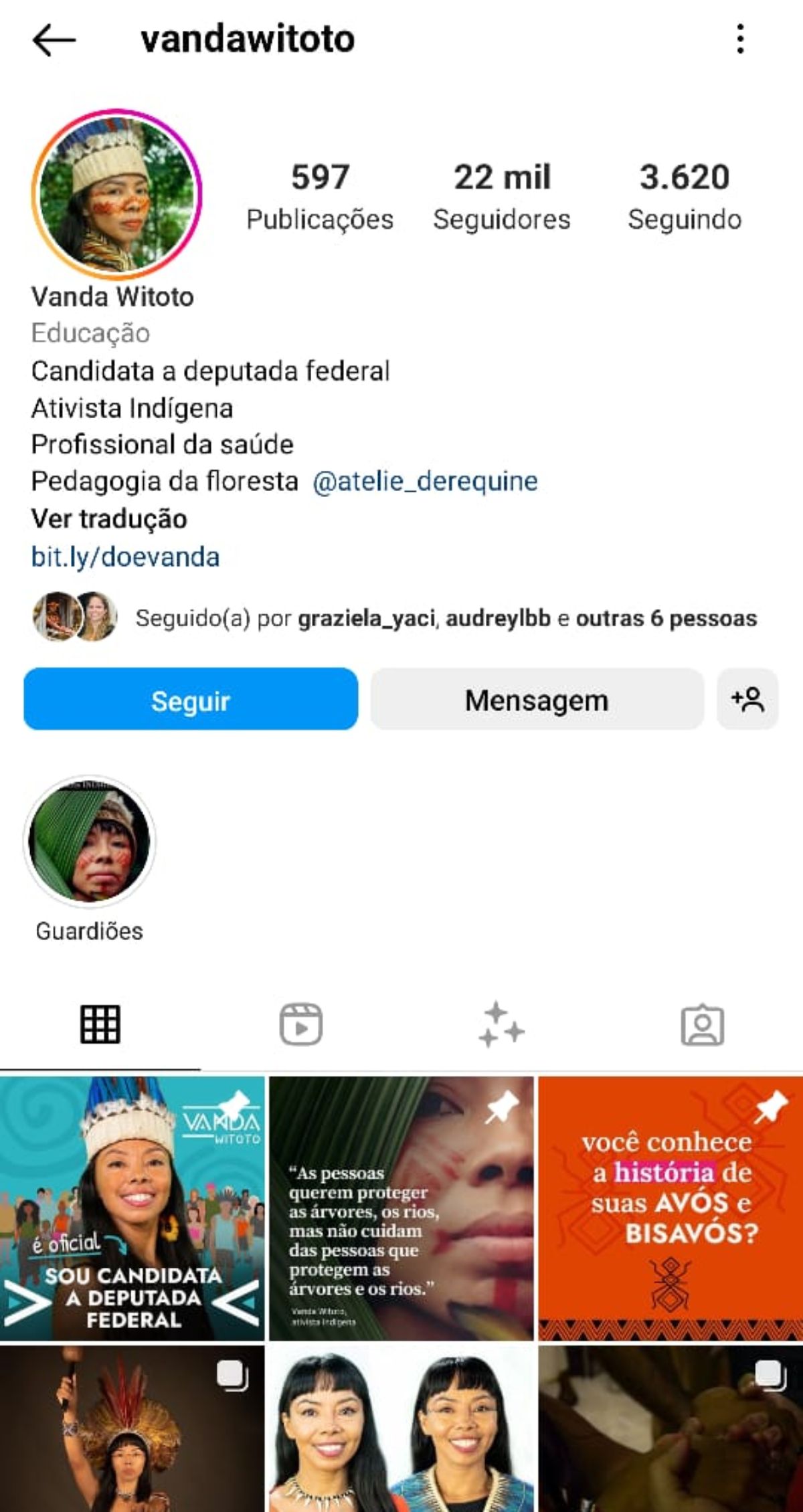Open the pinned 'Sou candidata a deputada federal' post
Viewport: 803px width, 1512px height.
pos(132,1208)
